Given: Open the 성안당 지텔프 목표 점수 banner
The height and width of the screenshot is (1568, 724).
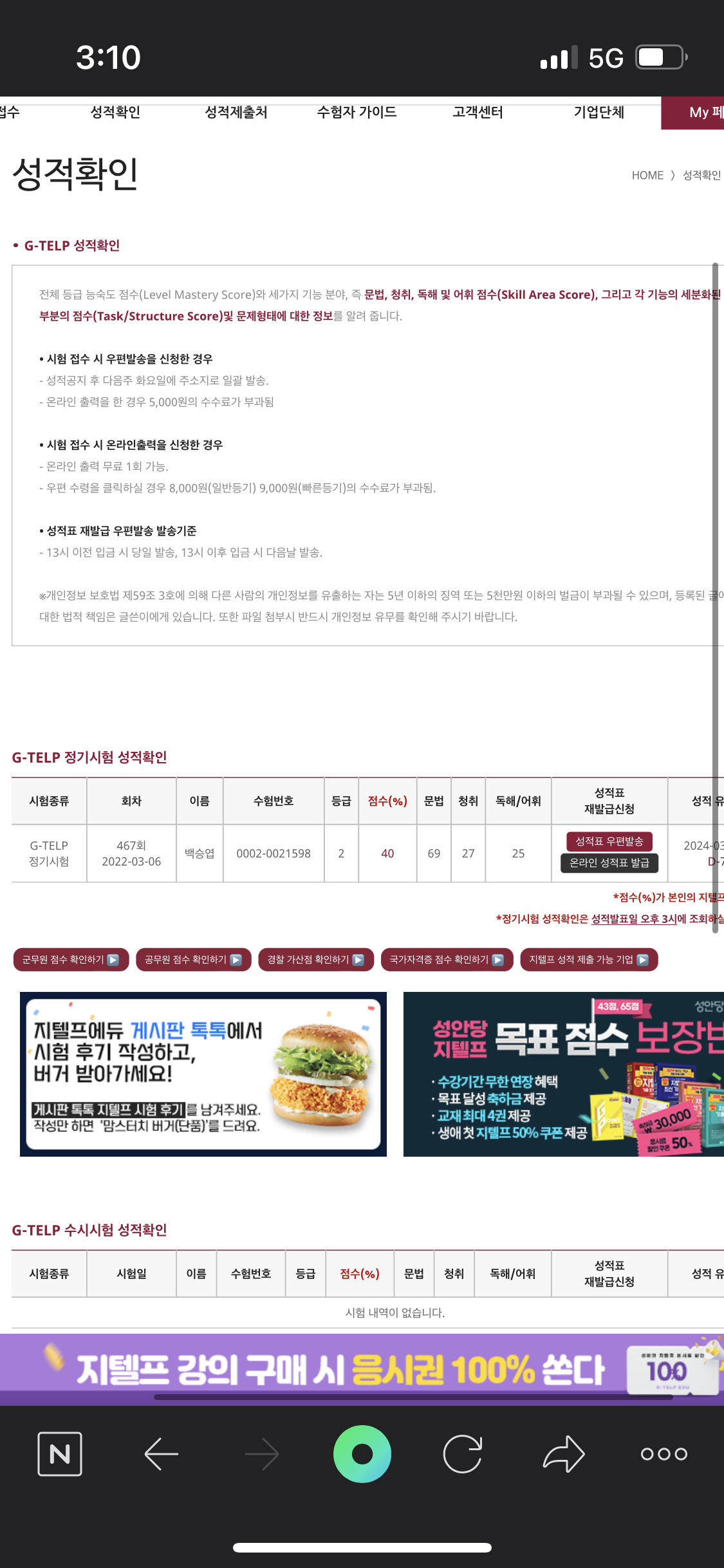Looking at the screenshot, I should (563, 1074).
